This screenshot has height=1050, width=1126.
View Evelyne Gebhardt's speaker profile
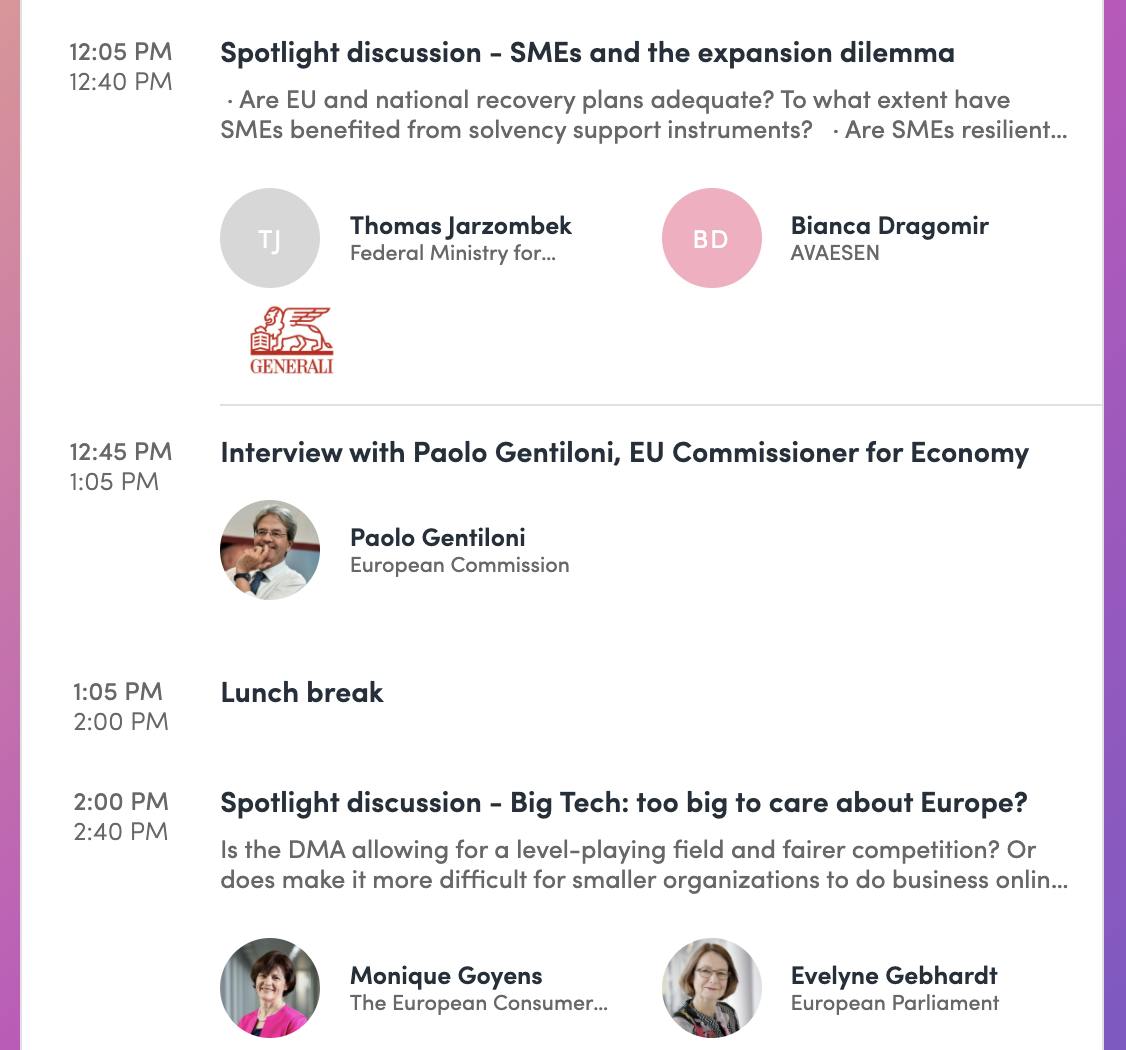893,975
